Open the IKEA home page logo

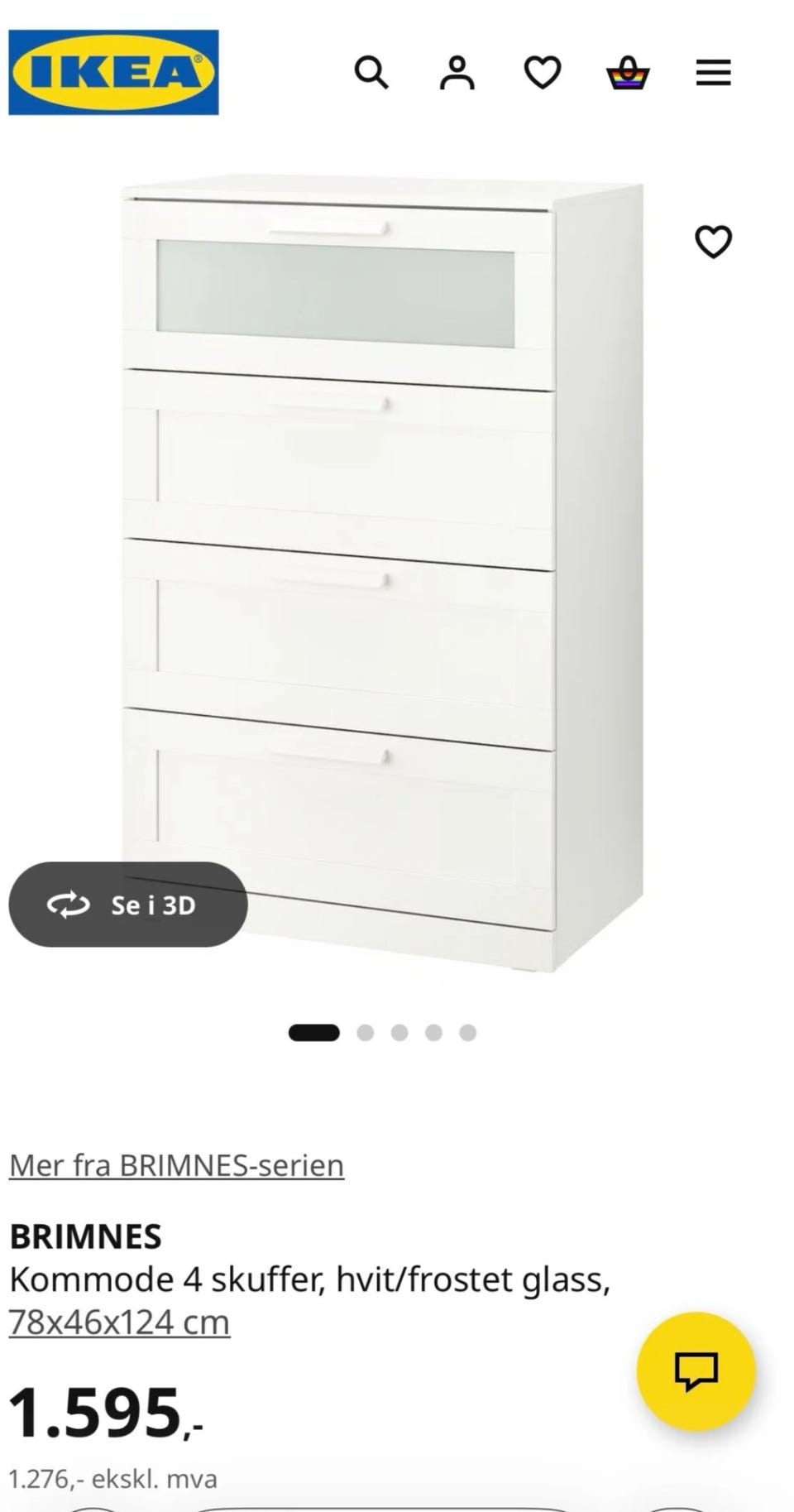click(x=113, y=73)
